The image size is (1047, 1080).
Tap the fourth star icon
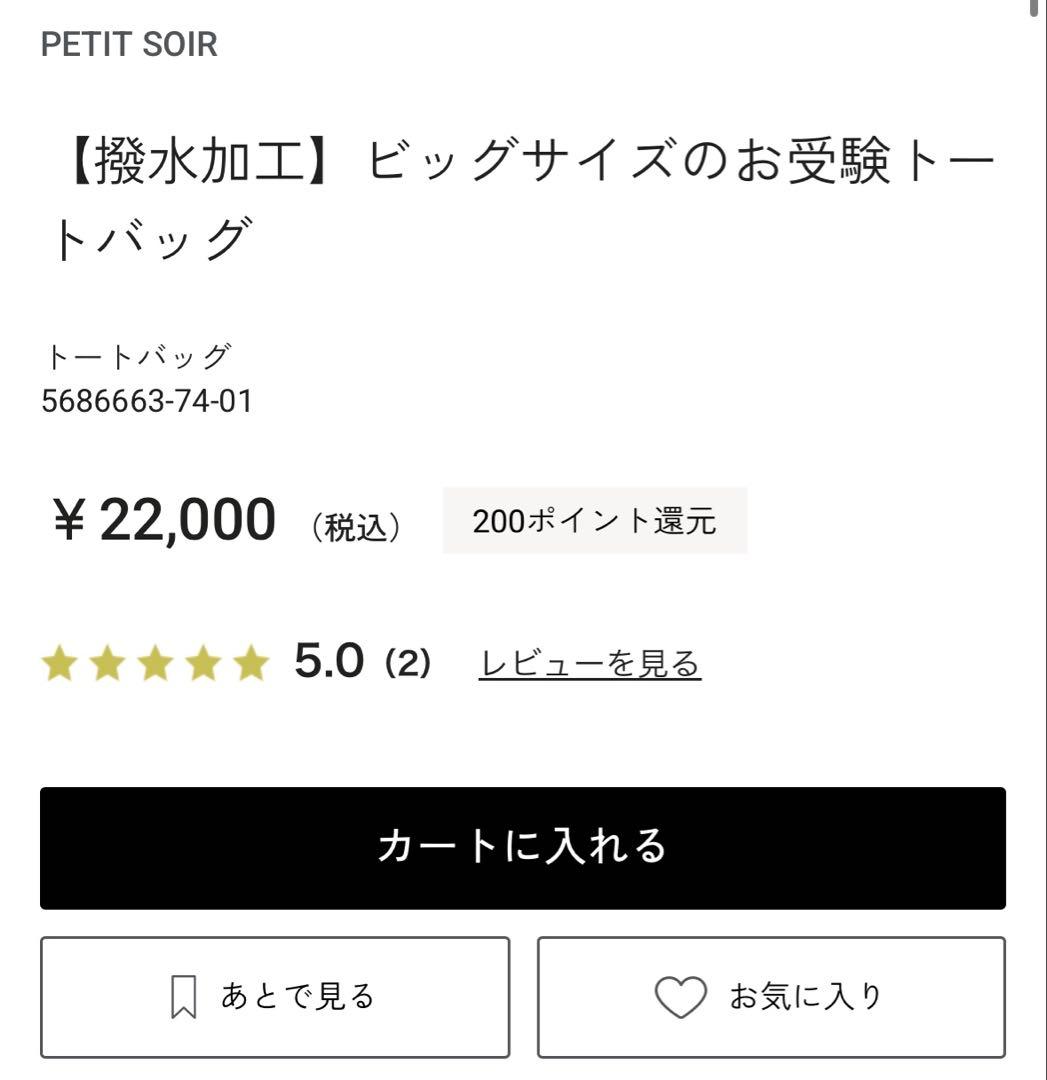(201, 662)
